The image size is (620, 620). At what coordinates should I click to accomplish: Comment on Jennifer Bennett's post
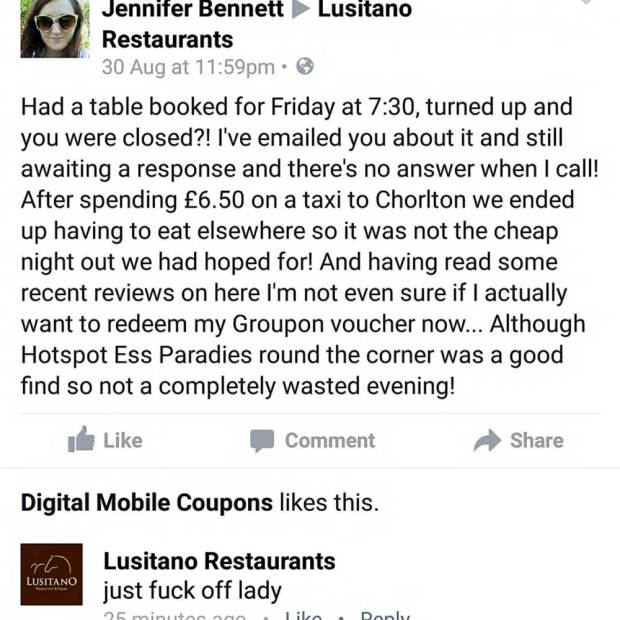tap(312, 440)
